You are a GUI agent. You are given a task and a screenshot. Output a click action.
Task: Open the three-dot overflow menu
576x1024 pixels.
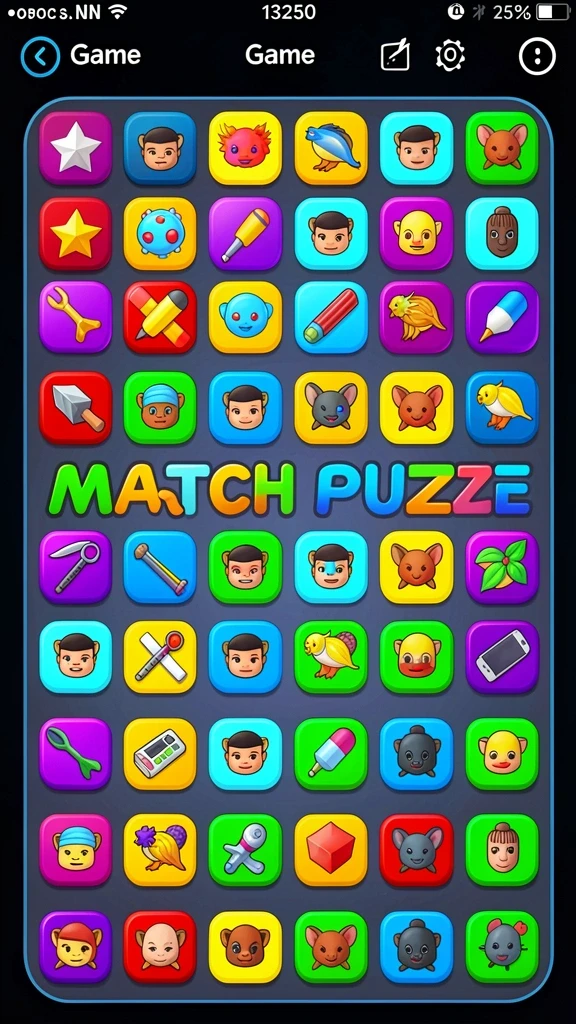(537, 56)
